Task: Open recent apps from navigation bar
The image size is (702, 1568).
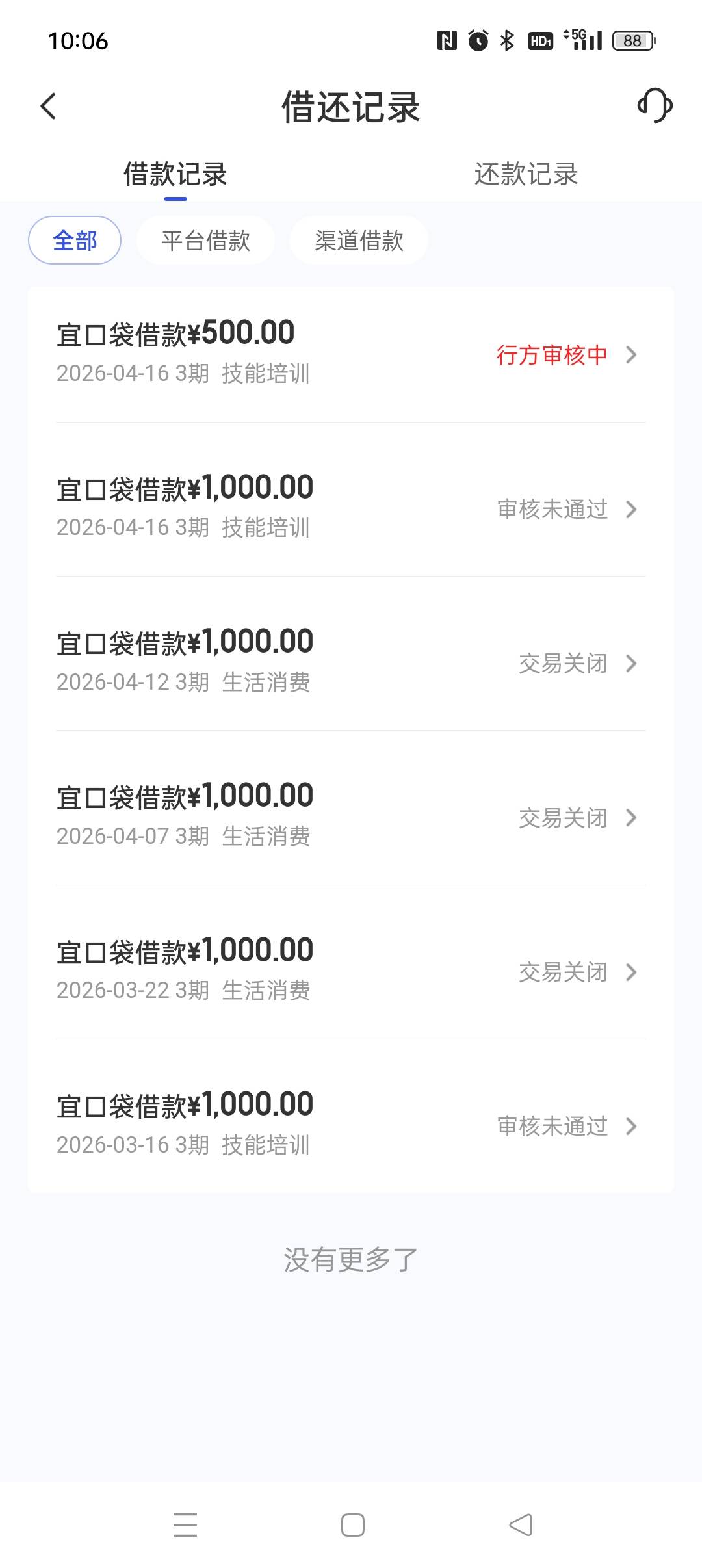Action: (185, 1525)
